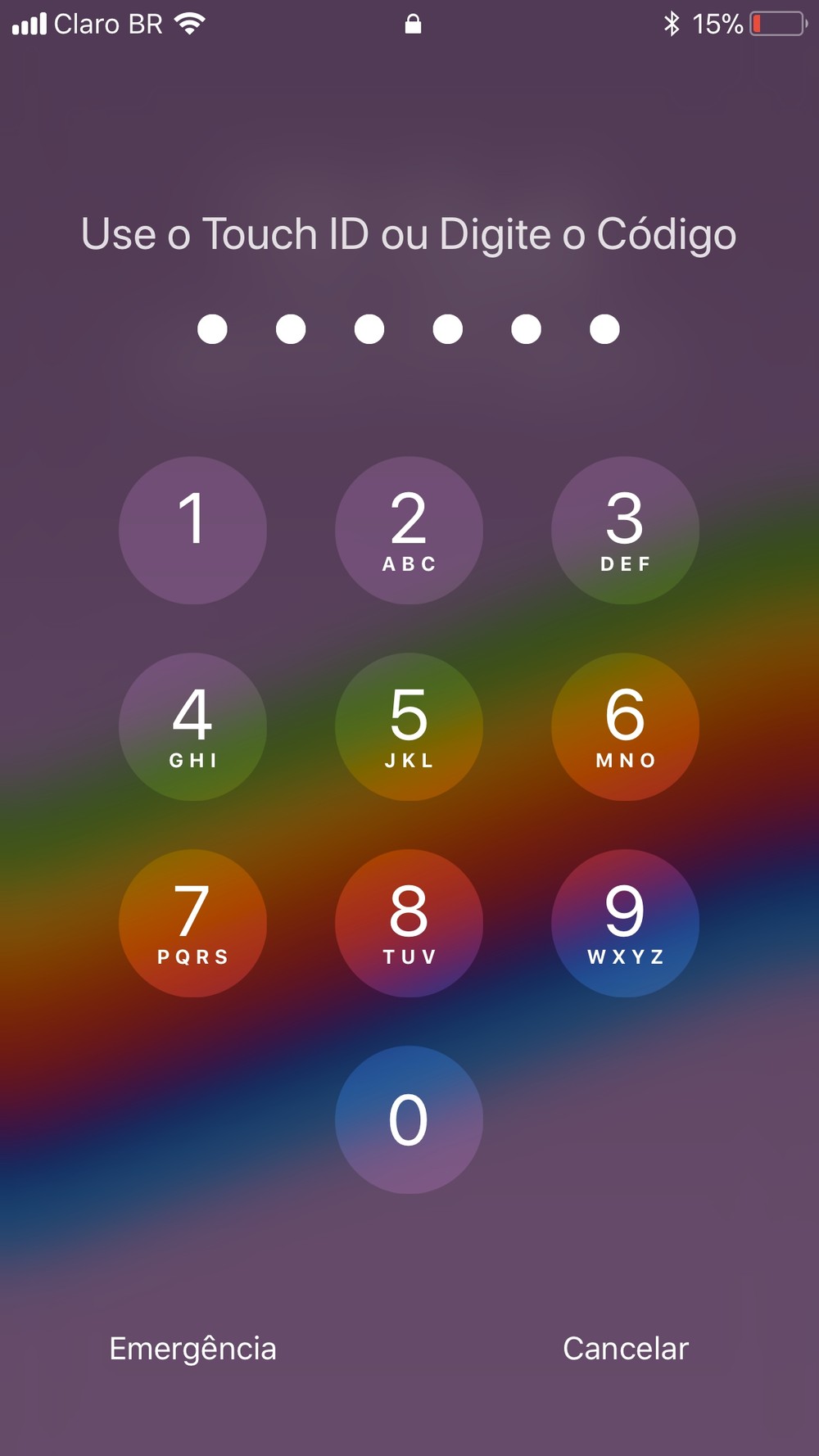Screen dimensions: 819x1456
Task: Select the 4 GHI key
Action: coord(192,726)
